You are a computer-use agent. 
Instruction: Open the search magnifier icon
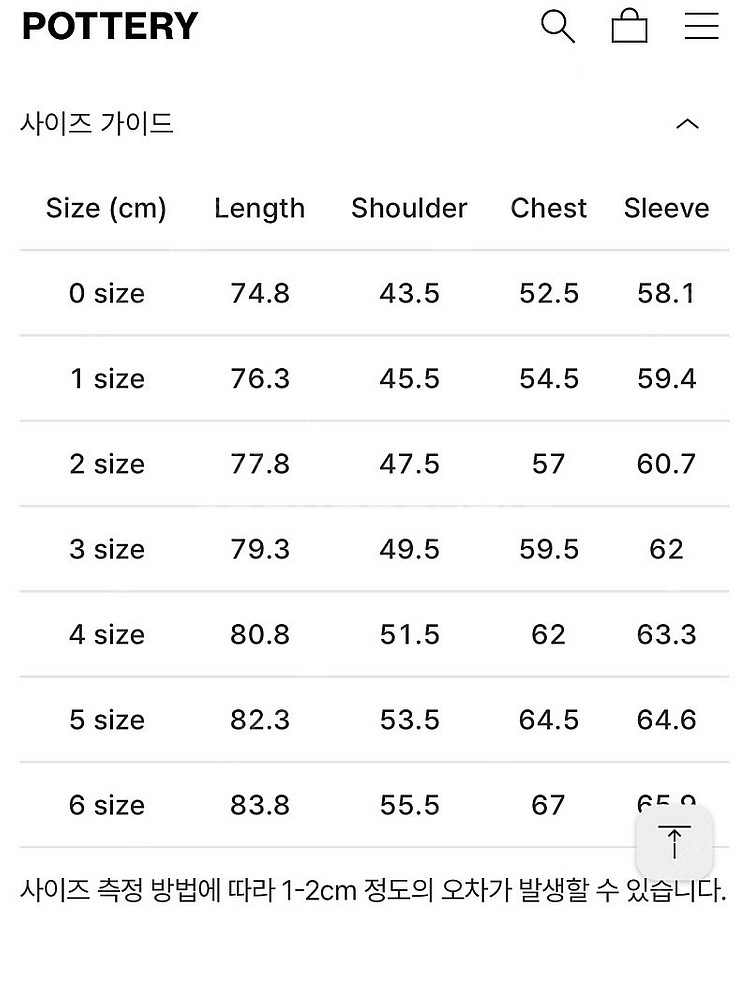[x=558, y=26]
